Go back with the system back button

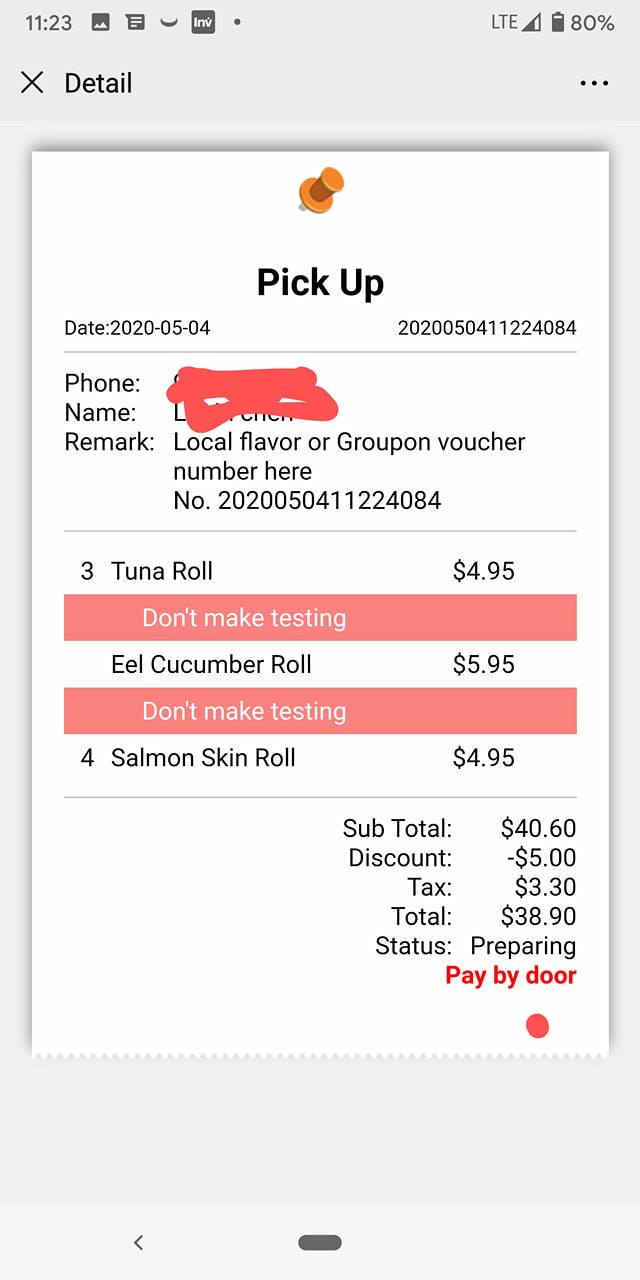[x=138, y=1242]
